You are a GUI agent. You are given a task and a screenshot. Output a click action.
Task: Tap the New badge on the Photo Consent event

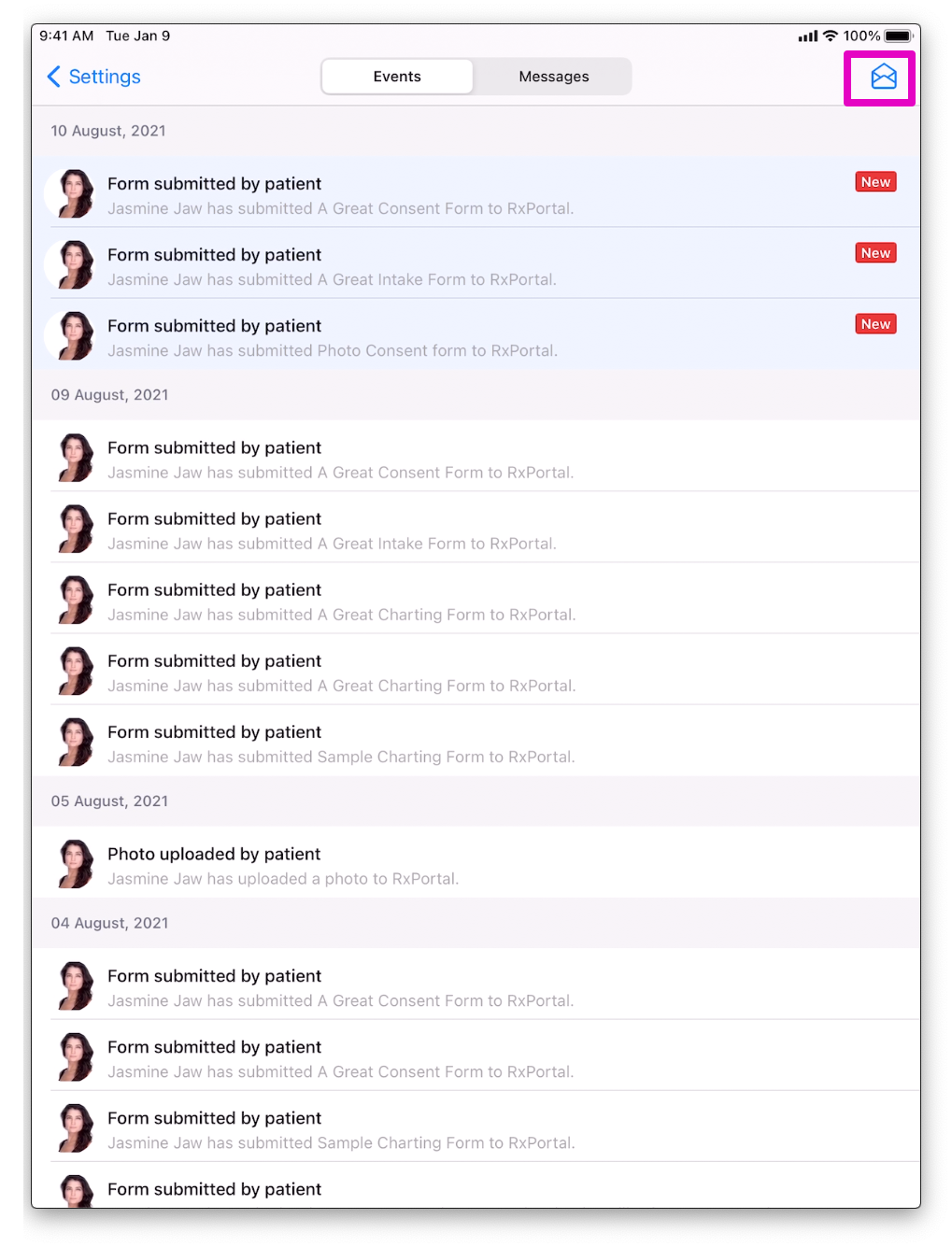pos(874,323)
